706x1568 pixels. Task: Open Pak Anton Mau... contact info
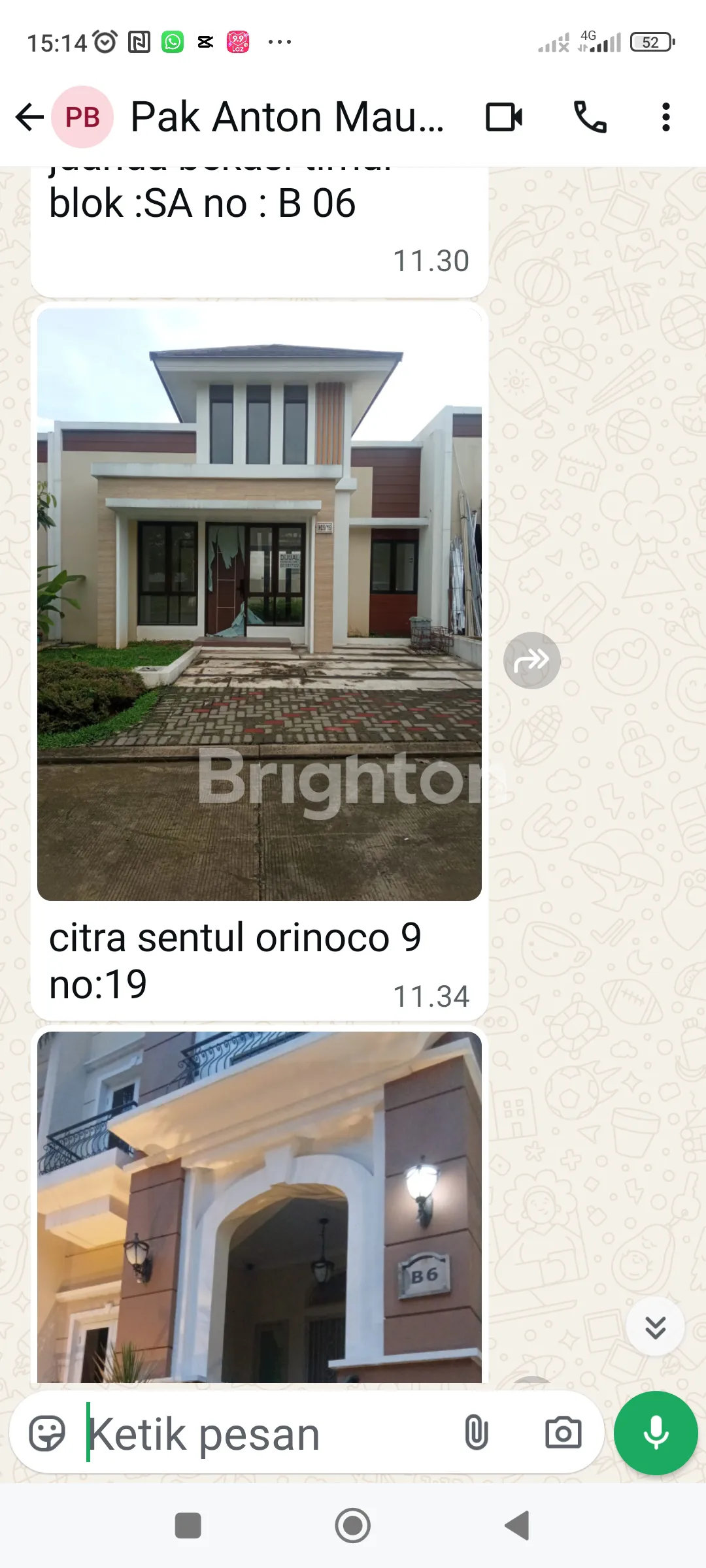click(x=286, y=118)
